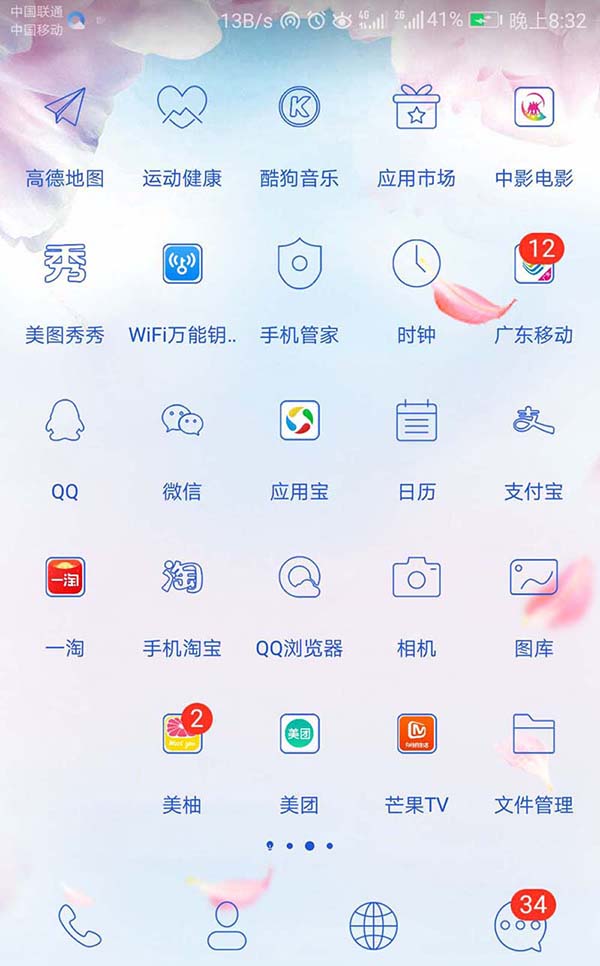This screenshot has height=966, width=600.
Task: Open messages with 34 unread
Action: [x=520, y=925]
